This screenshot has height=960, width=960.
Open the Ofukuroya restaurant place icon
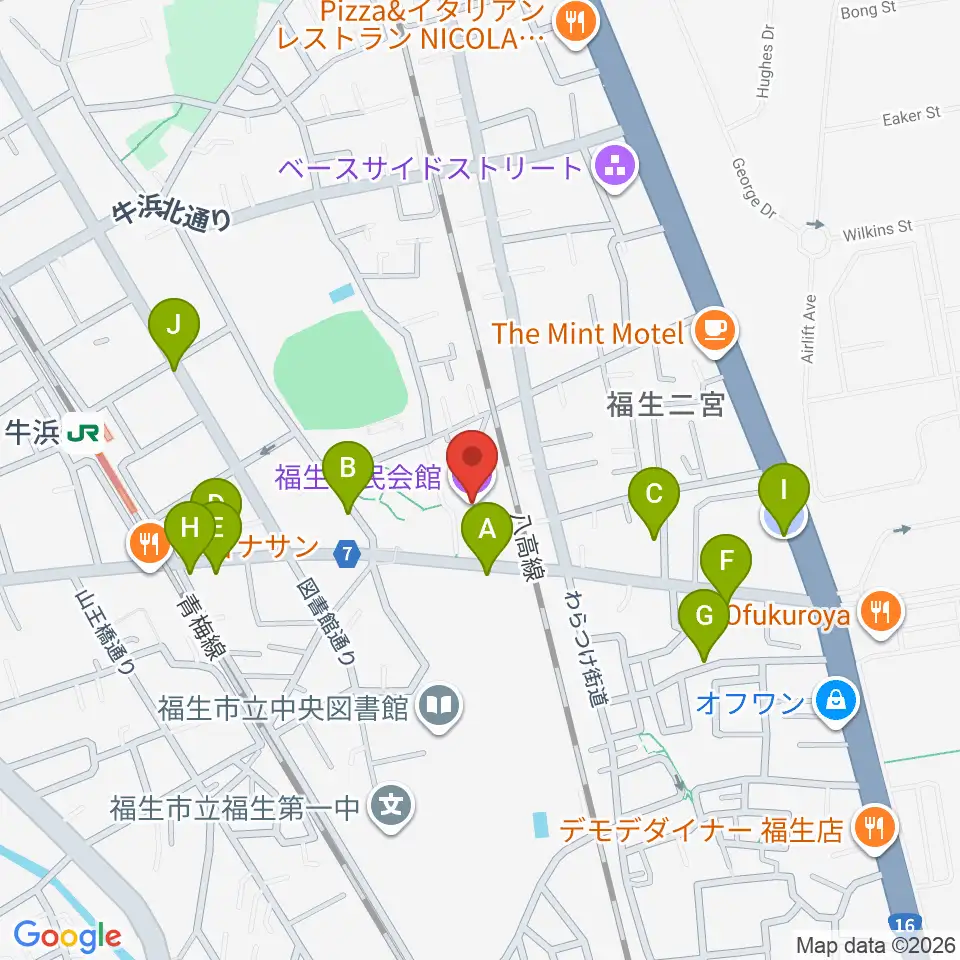pos(881,613)
